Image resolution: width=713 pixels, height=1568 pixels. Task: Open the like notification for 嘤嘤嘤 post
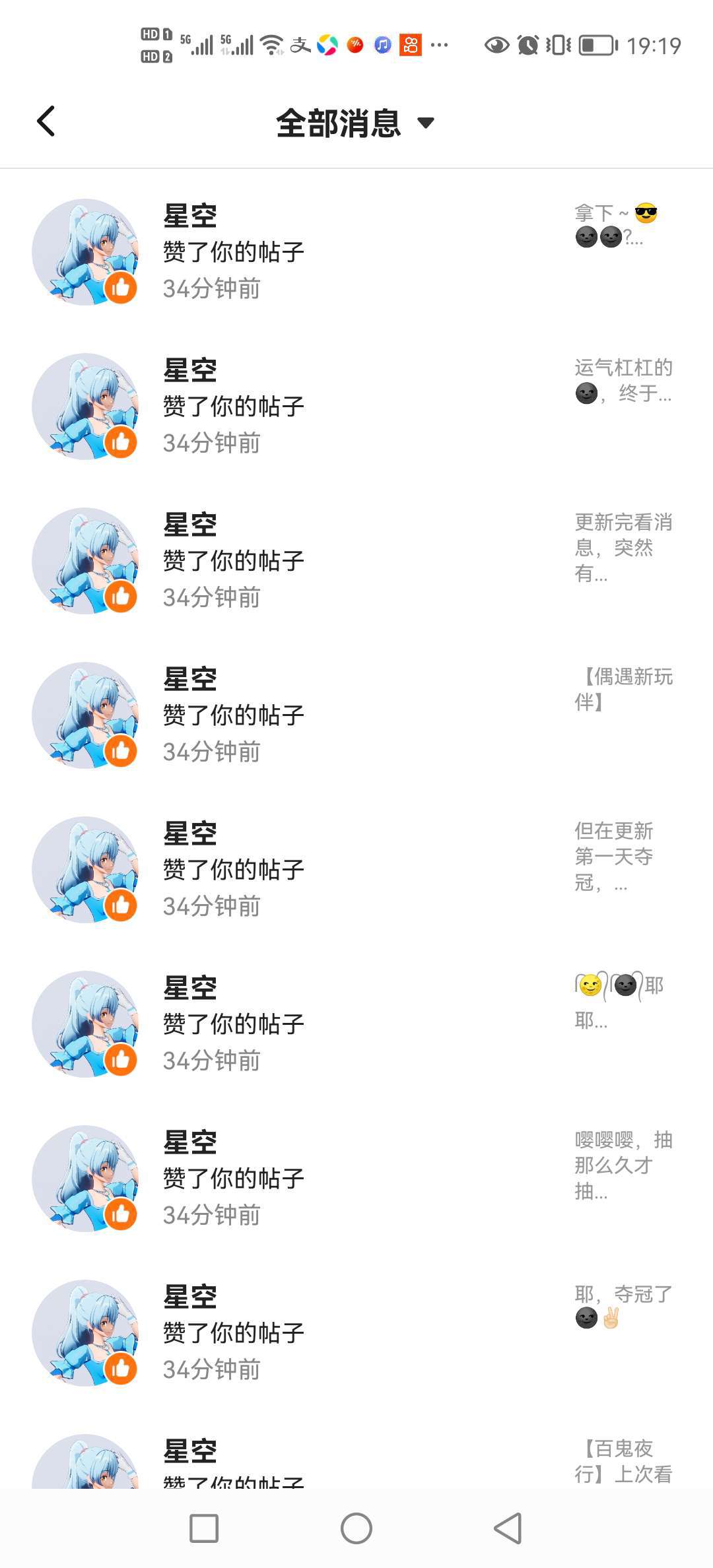(356, 1179)
